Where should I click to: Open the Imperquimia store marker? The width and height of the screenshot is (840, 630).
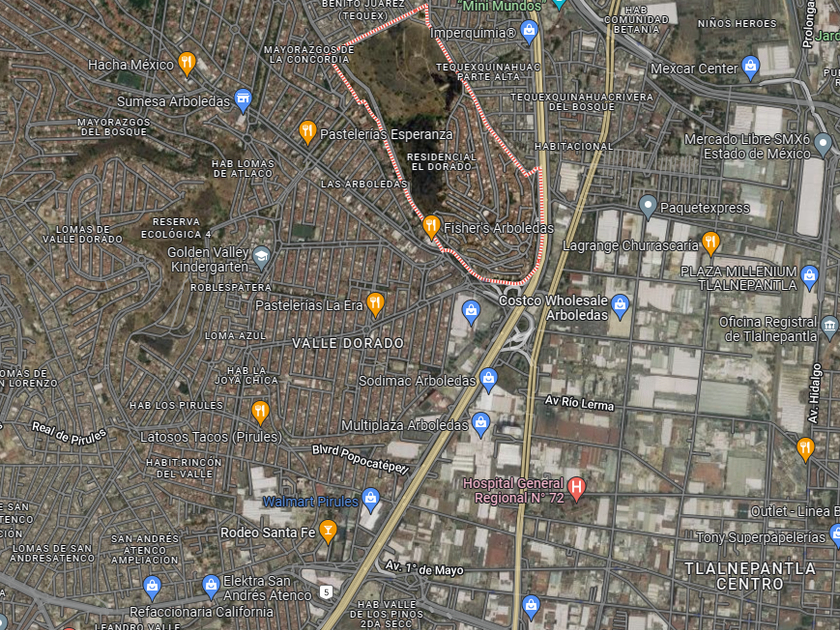click(529, 32)
